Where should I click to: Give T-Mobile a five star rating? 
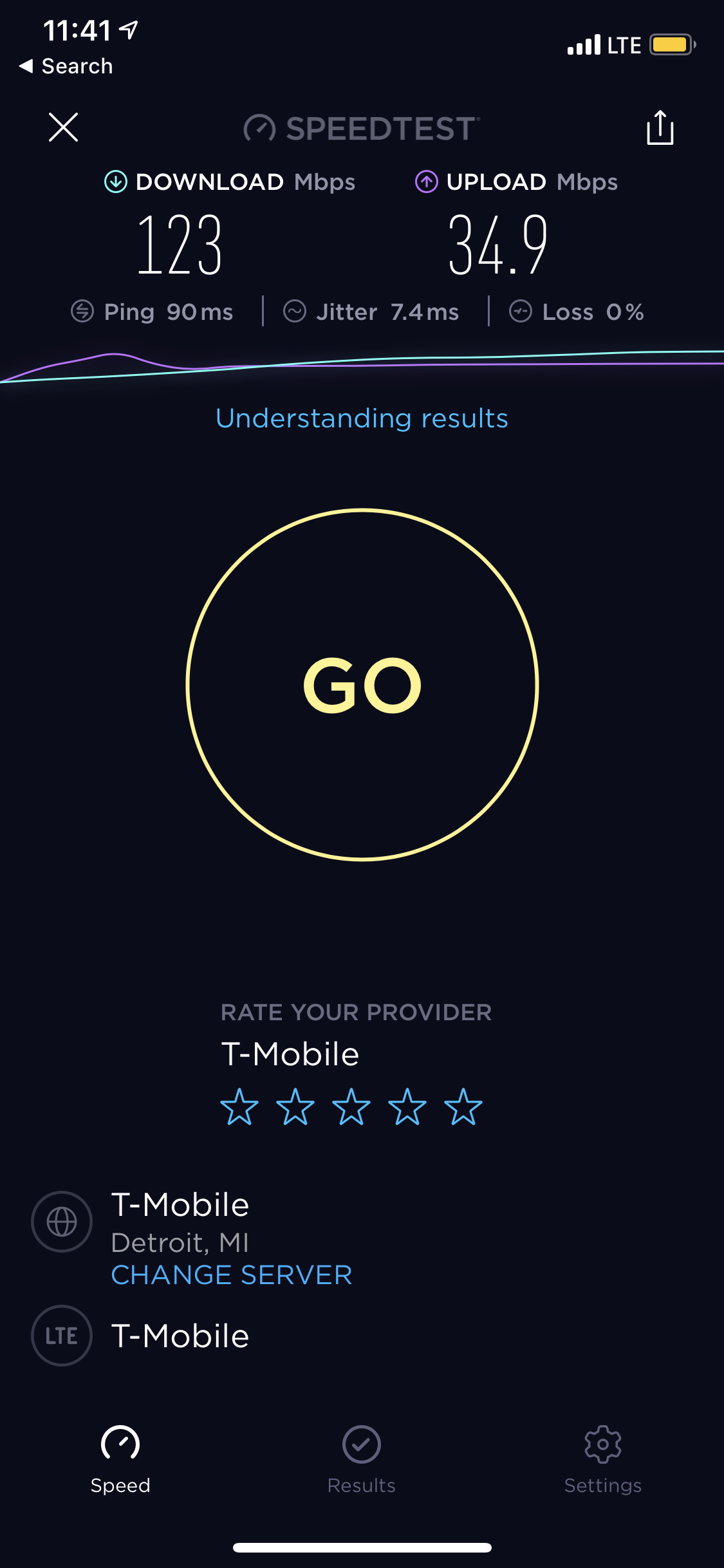tap(463, 1107)
